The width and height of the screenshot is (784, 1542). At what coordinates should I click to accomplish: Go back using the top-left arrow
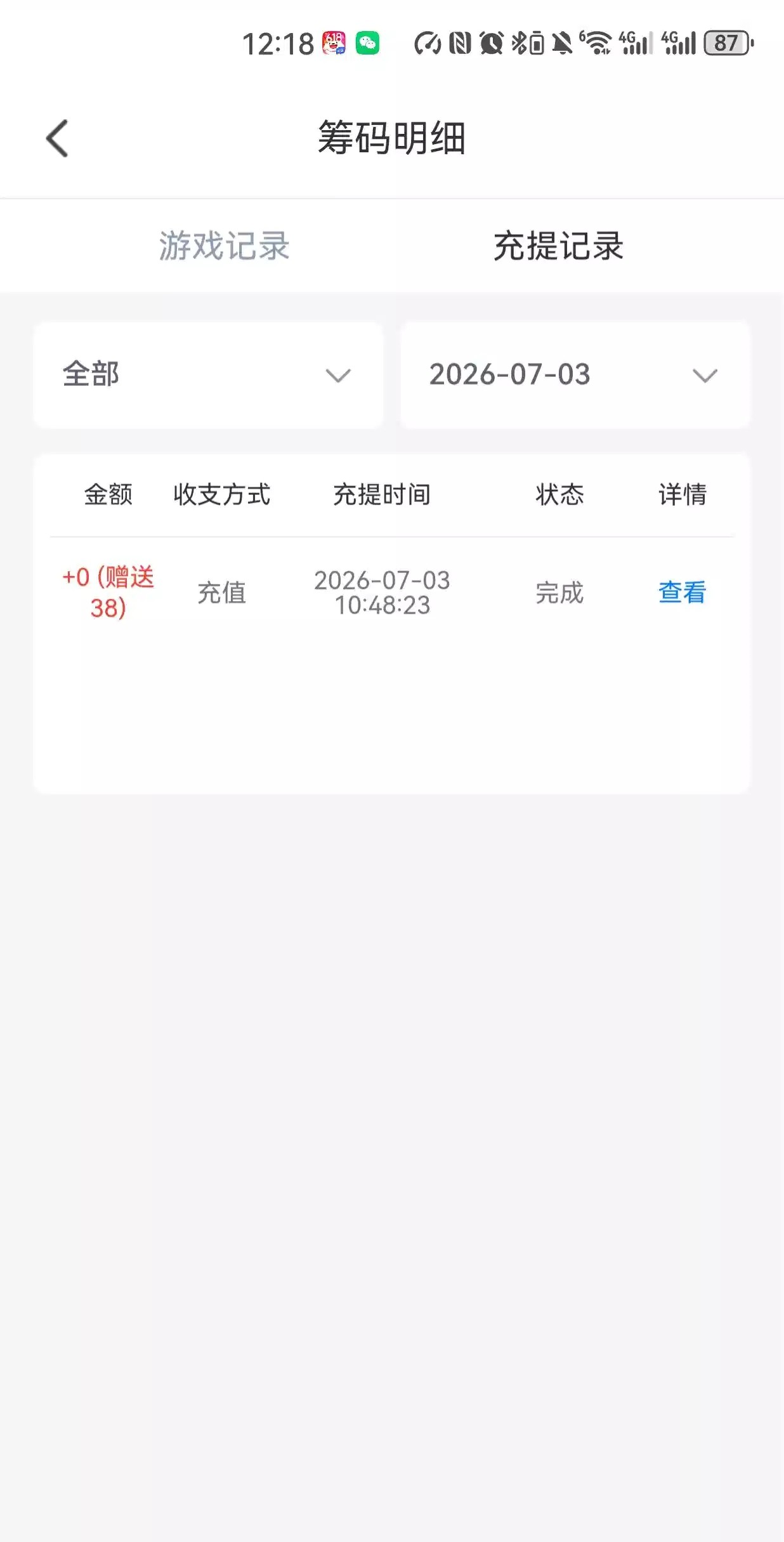pyautogui.click(x=57, y=138)
